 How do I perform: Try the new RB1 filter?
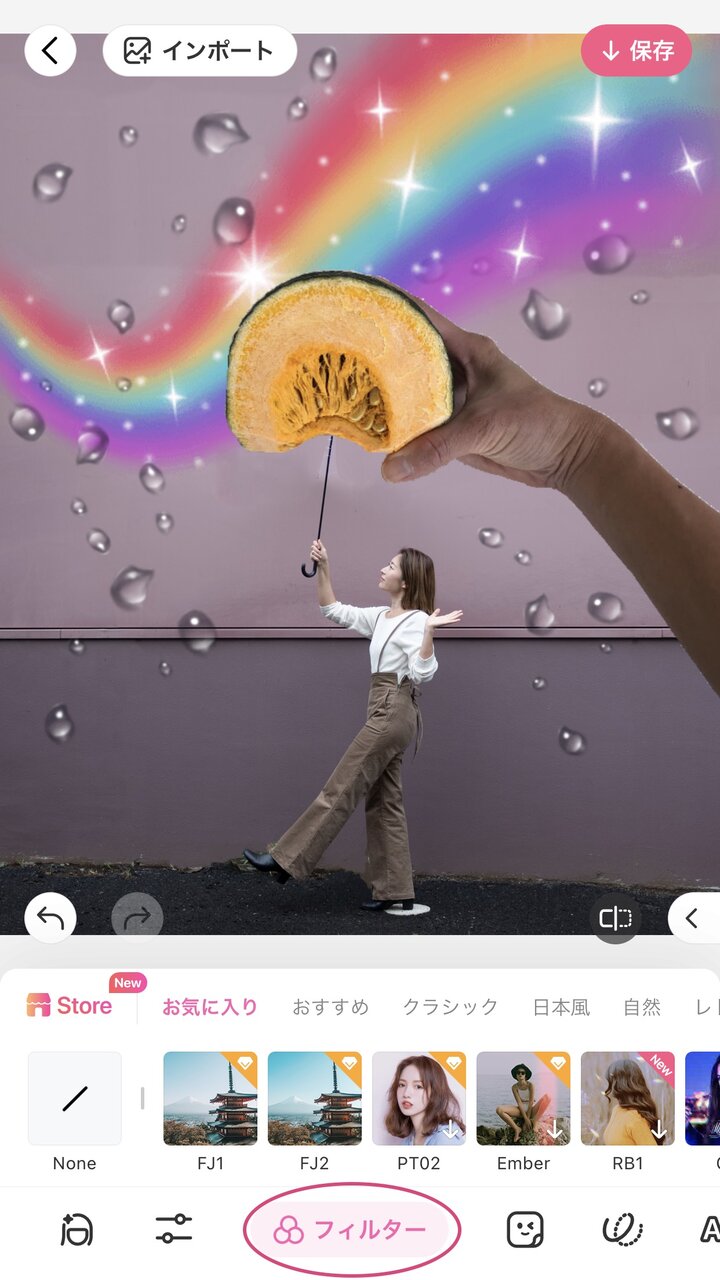pyautogui.click(x=627, y=1111)
